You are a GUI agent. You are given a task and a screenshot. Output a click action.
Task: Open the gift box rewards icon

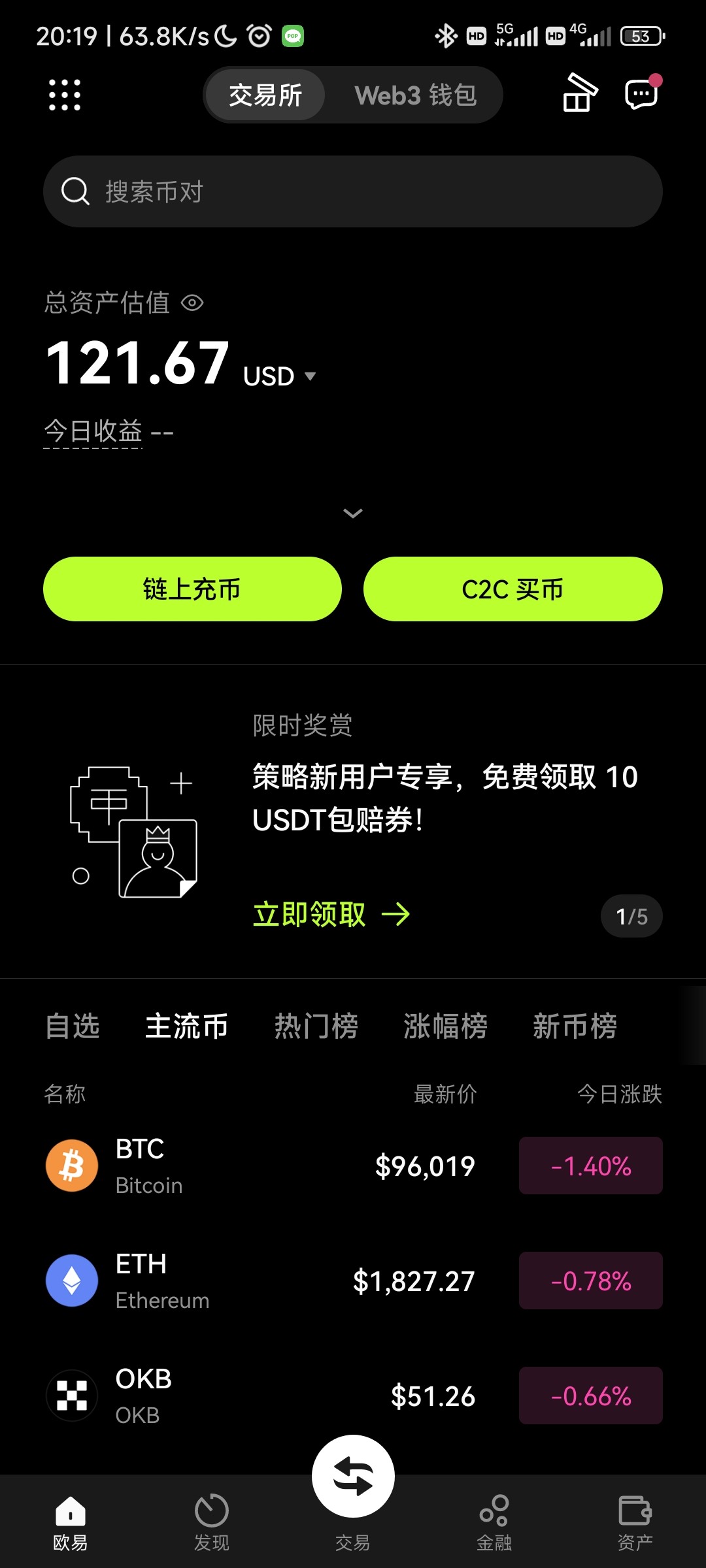(x=580, y=93)
